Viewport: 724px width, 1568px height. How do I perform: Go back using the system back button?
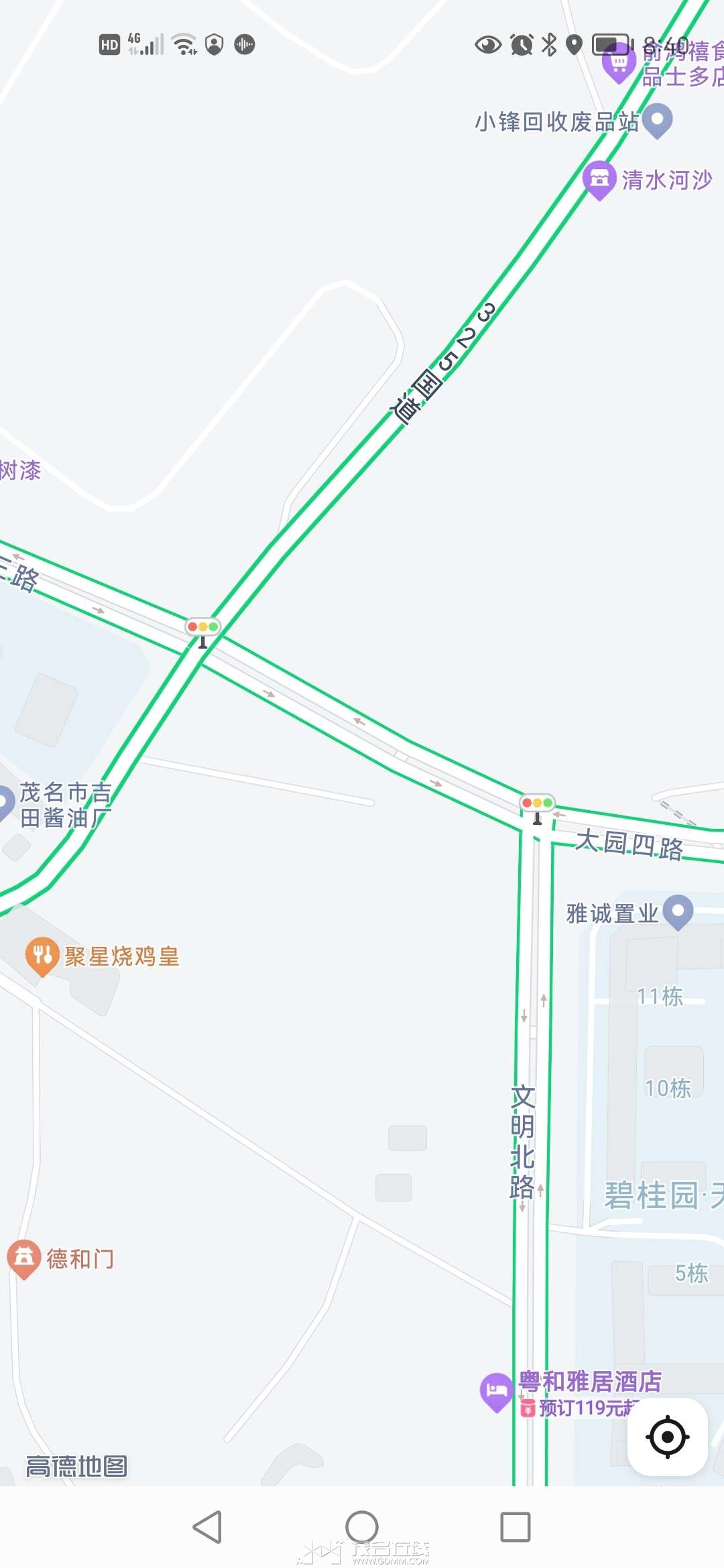click(x=208, y=1527)
